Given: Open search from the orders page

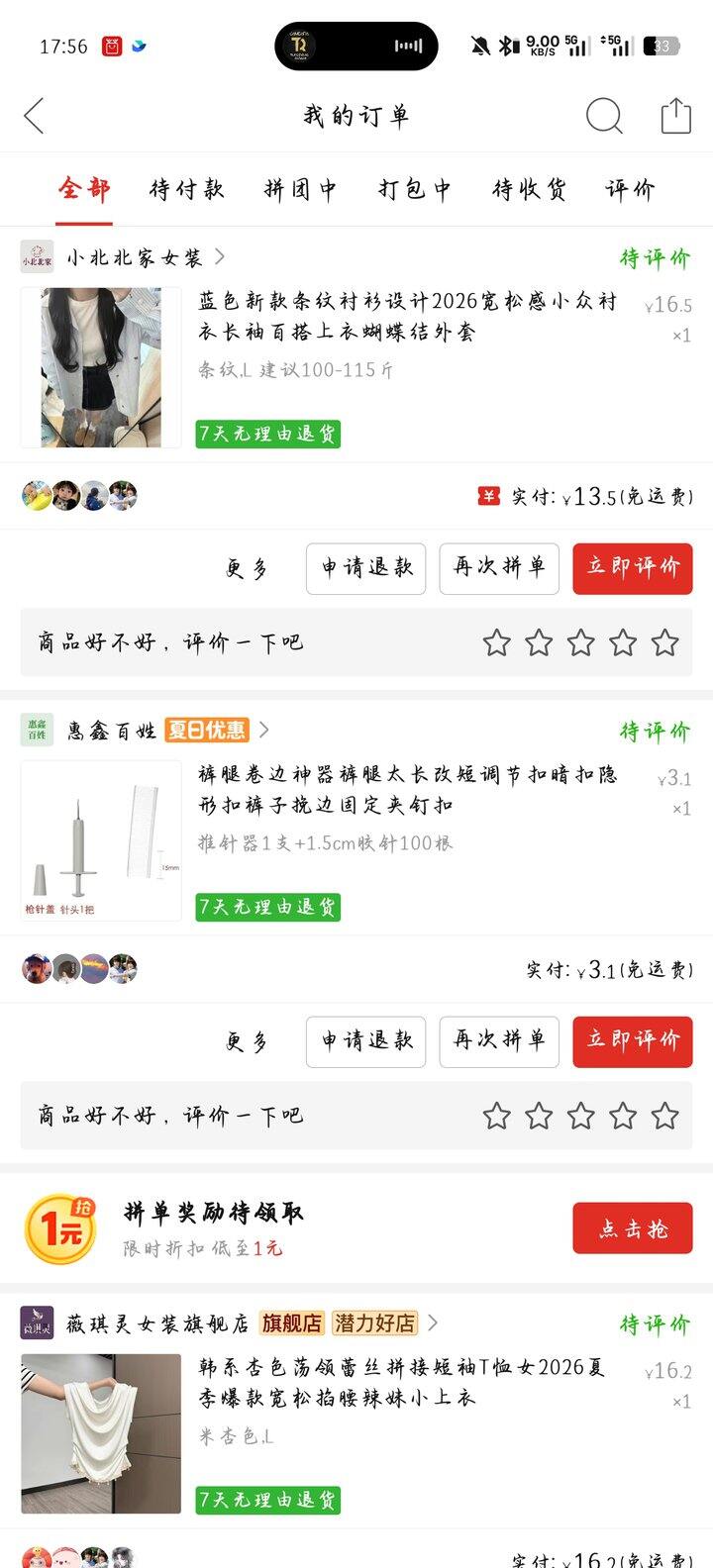Looking at the screenshot, I should tap(602, 116).
